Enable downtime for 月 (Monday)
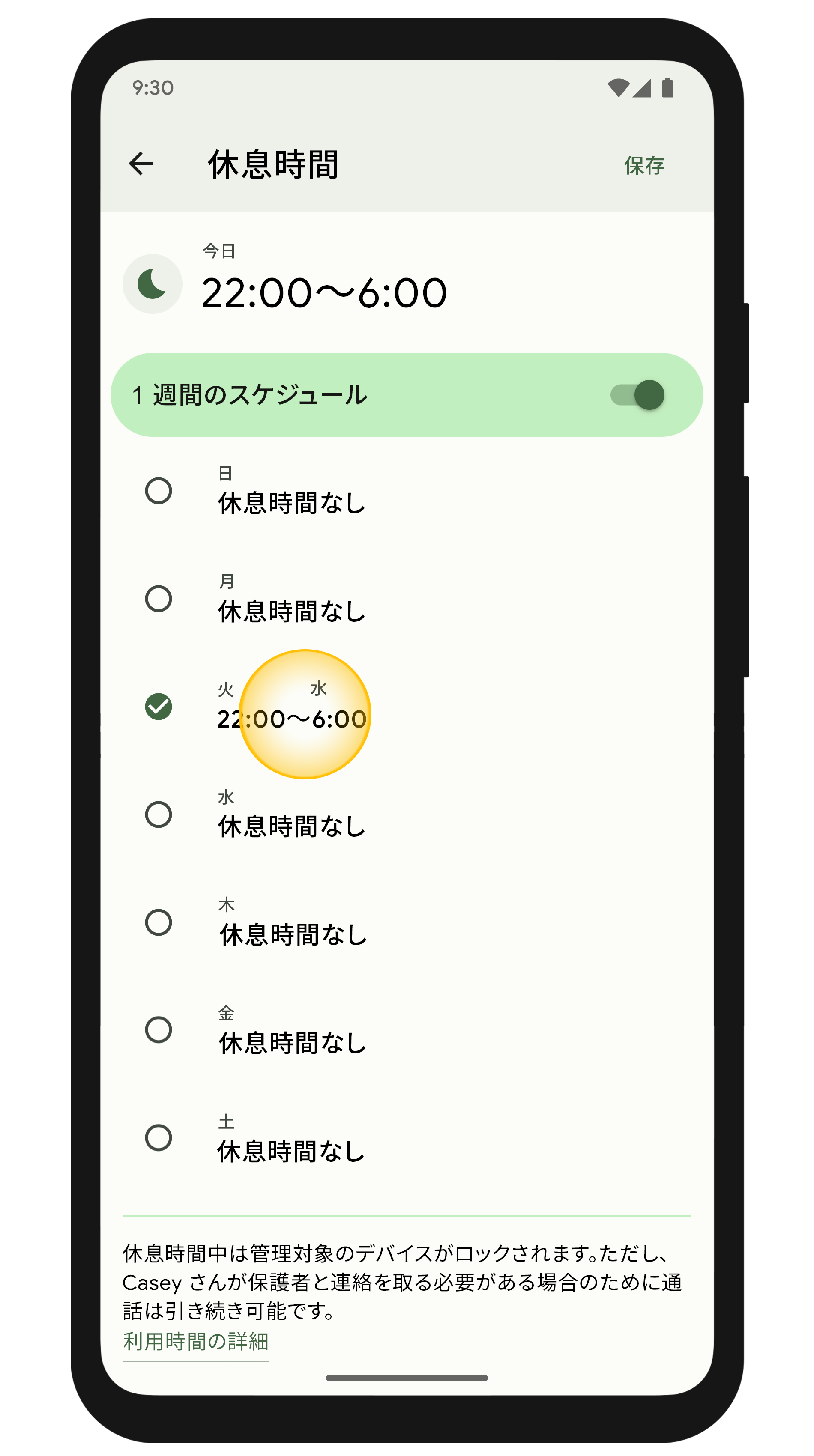Viewport: 814px width, 1456px height. (x=158, y=599)
